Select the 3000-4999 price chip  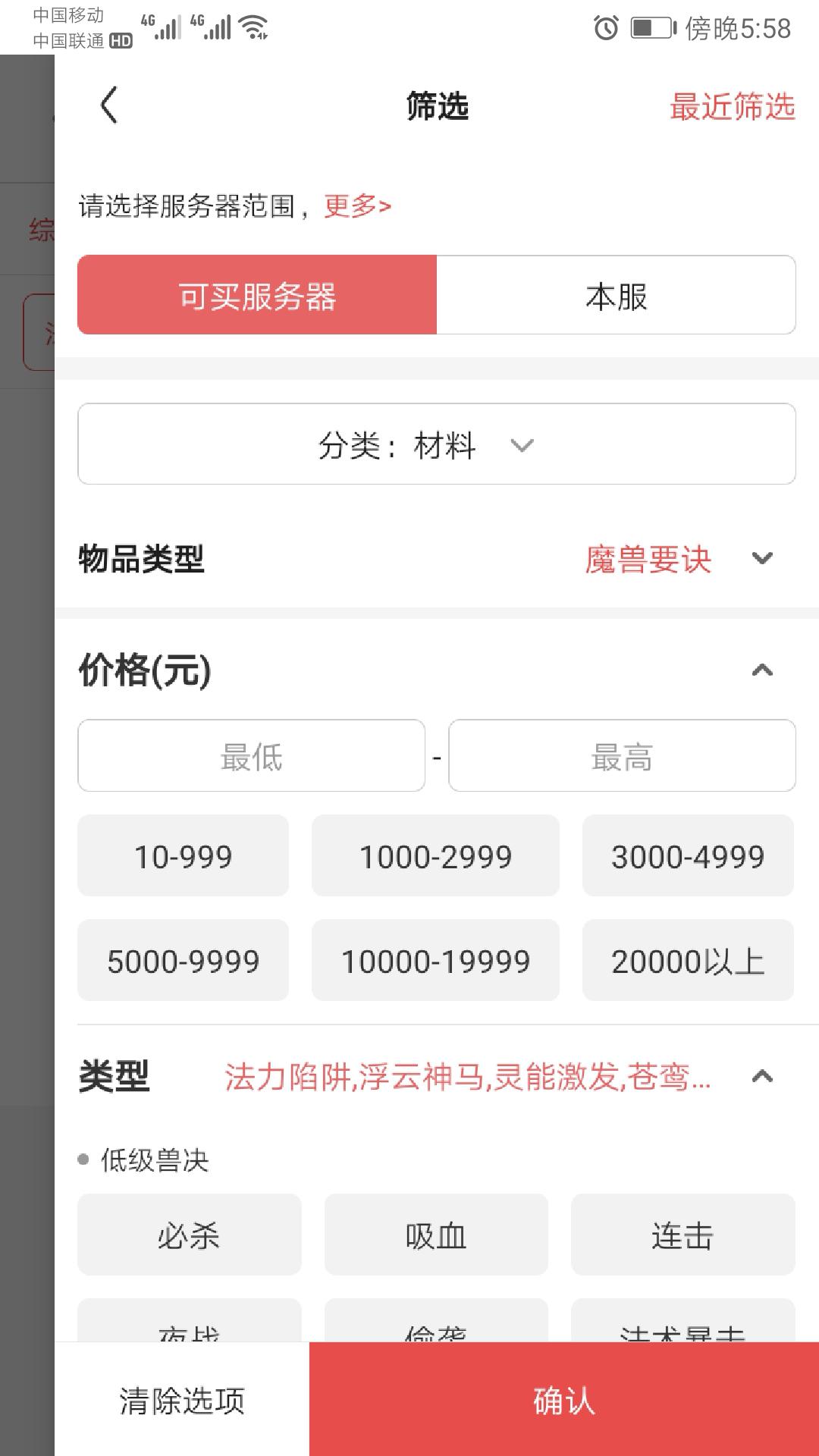[688, 856]
